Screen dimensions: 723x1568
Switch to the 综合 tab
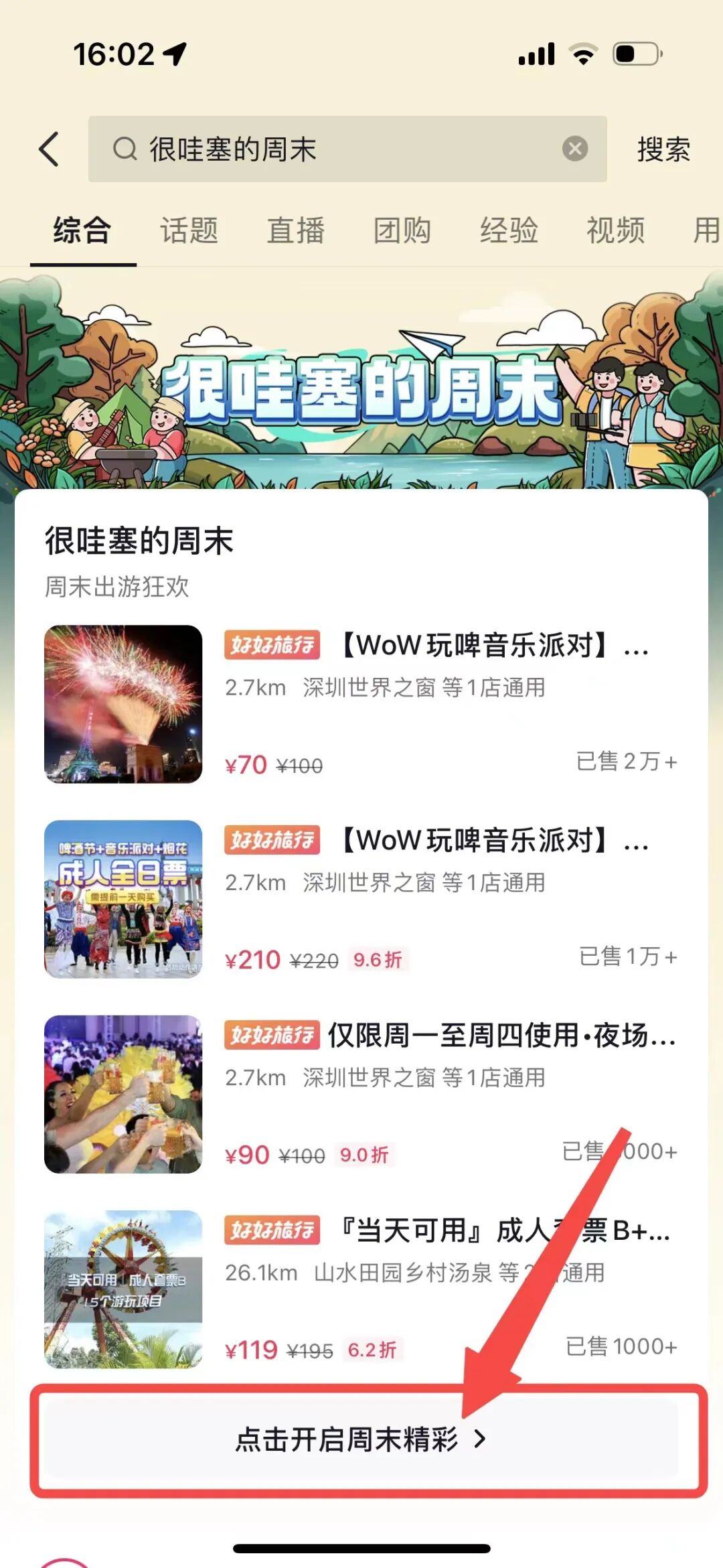(82, 231)
